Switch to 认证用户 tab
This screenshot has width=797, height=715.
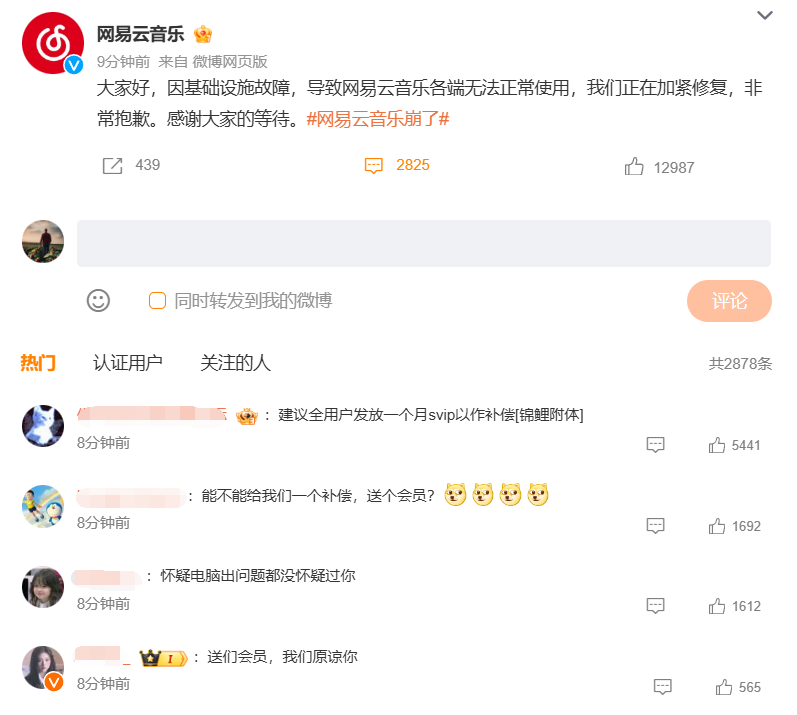128,363
